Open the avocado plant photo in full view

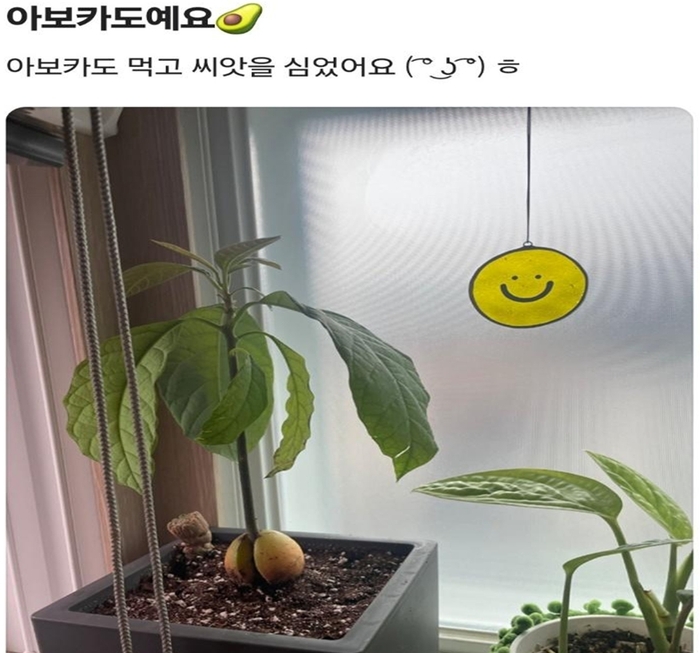coord(349,380)
